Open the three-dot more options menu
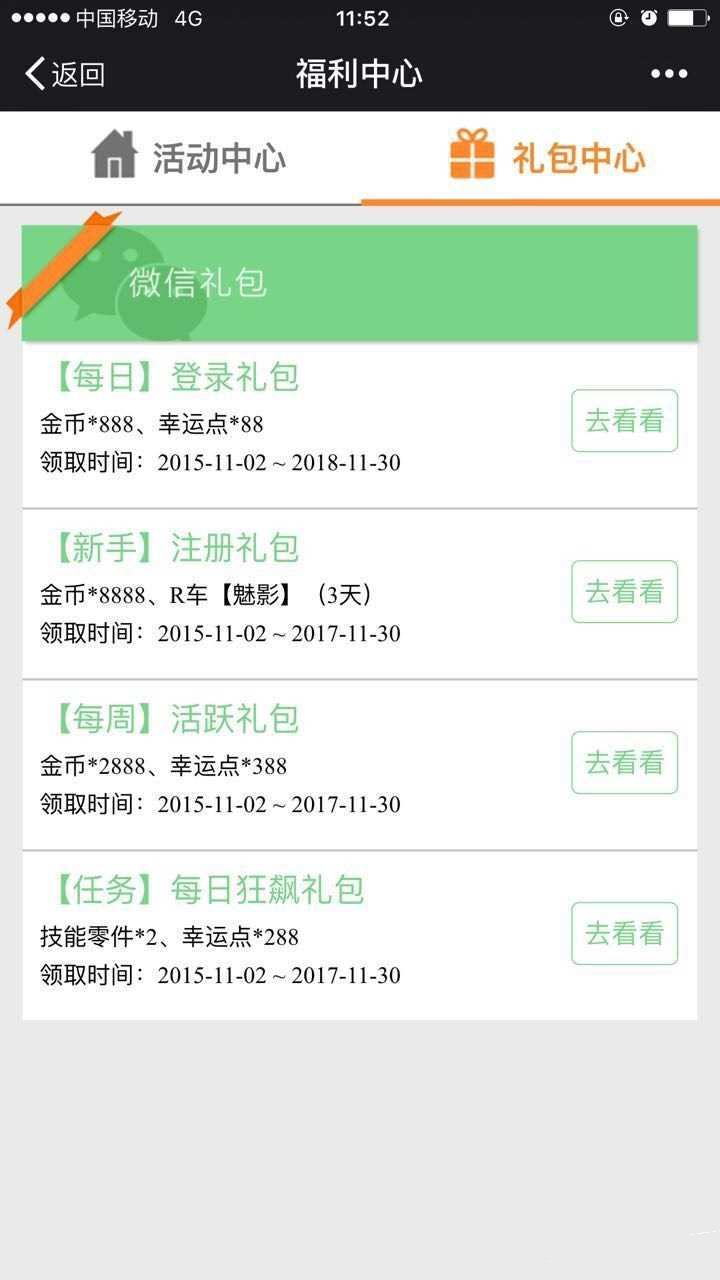This screenshot has height=1280, width=720. coord(668,73)
